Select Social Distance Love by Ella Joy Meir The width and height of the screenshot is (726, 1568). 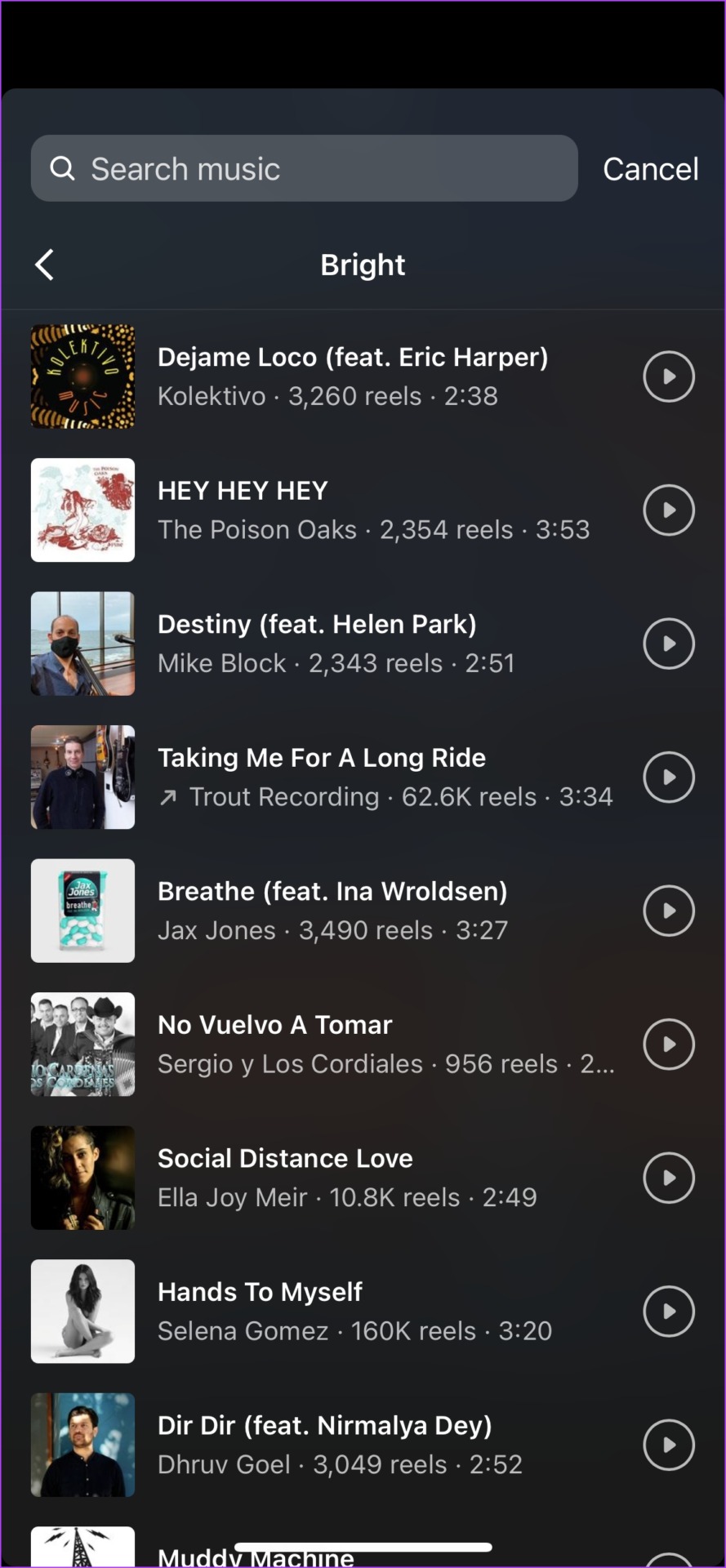click(346, 1178)
